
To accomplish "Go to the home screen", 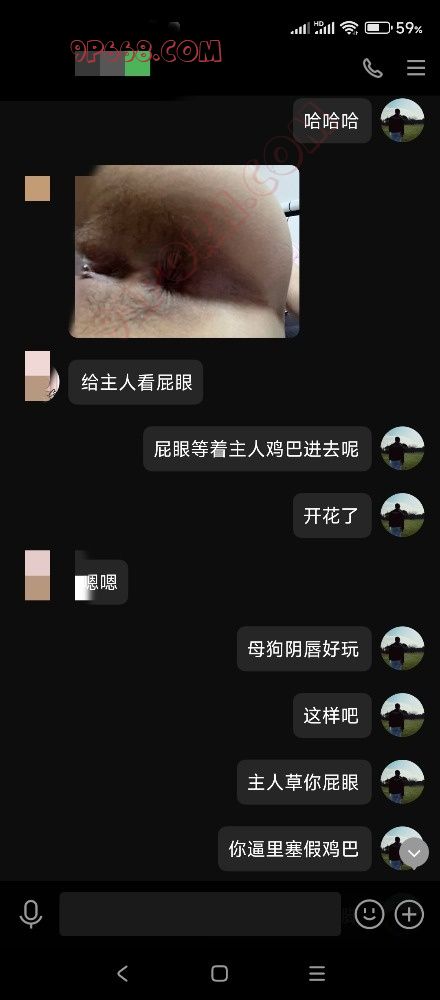I will point(219,973).
